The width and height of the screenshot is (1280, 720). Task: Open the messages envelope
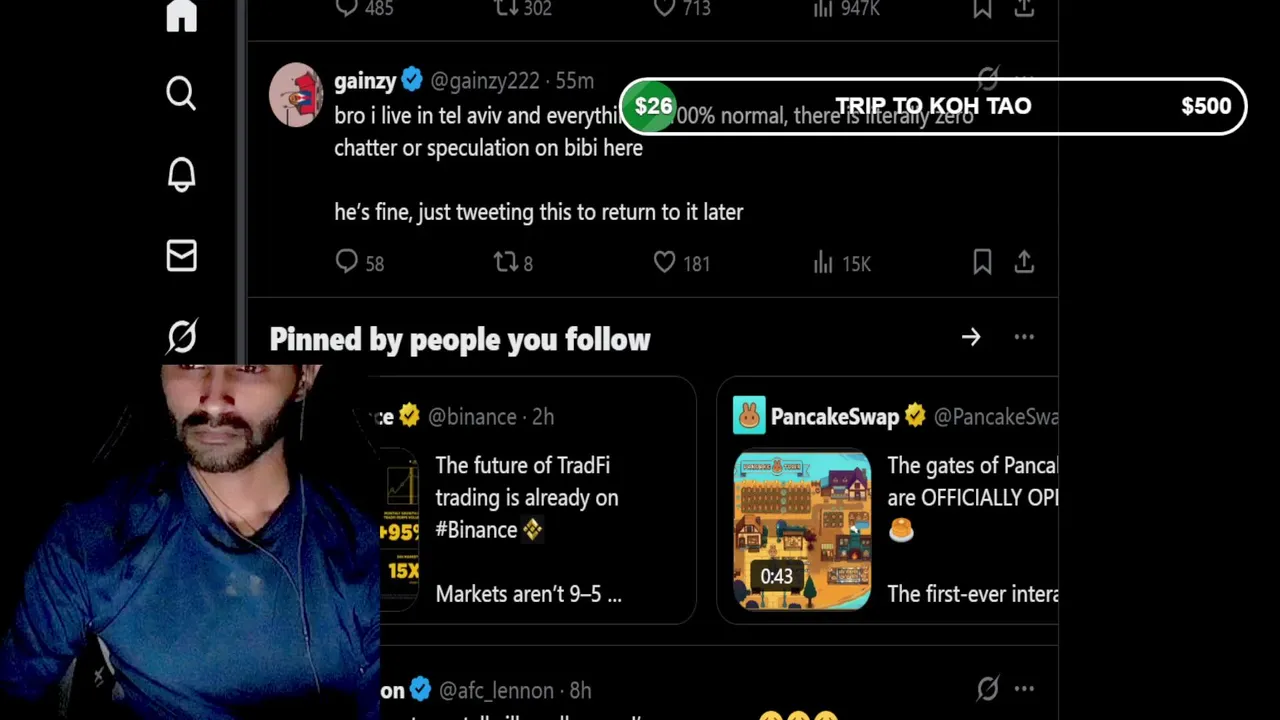pos(181,256)
